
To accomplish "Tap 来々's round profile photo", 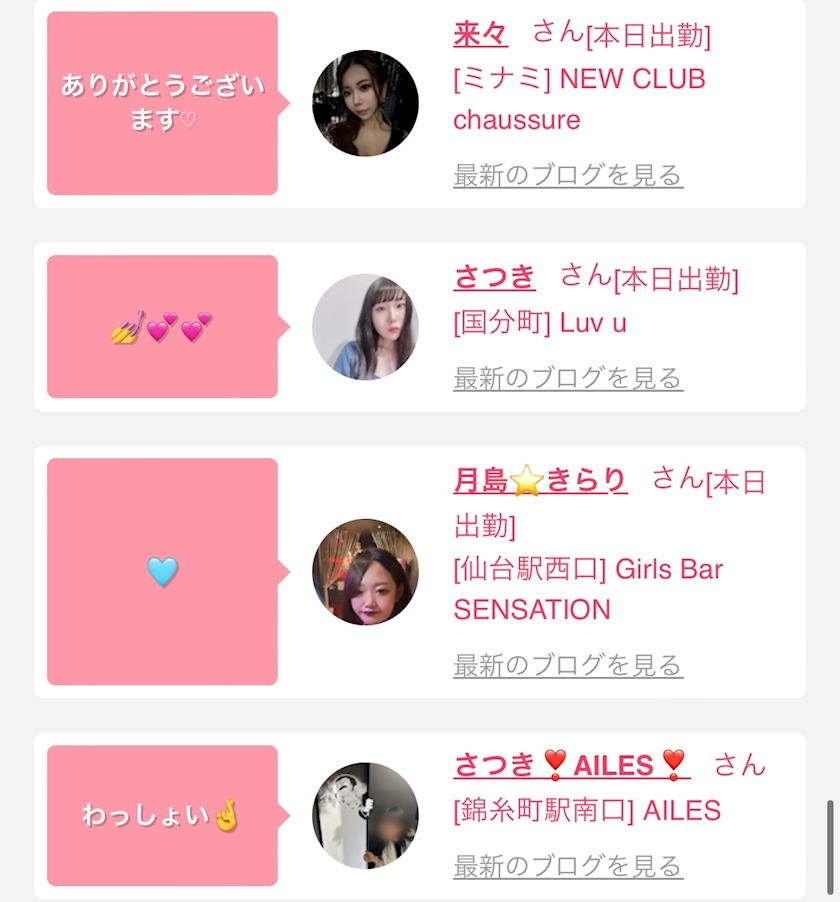I will coord(365,104).
